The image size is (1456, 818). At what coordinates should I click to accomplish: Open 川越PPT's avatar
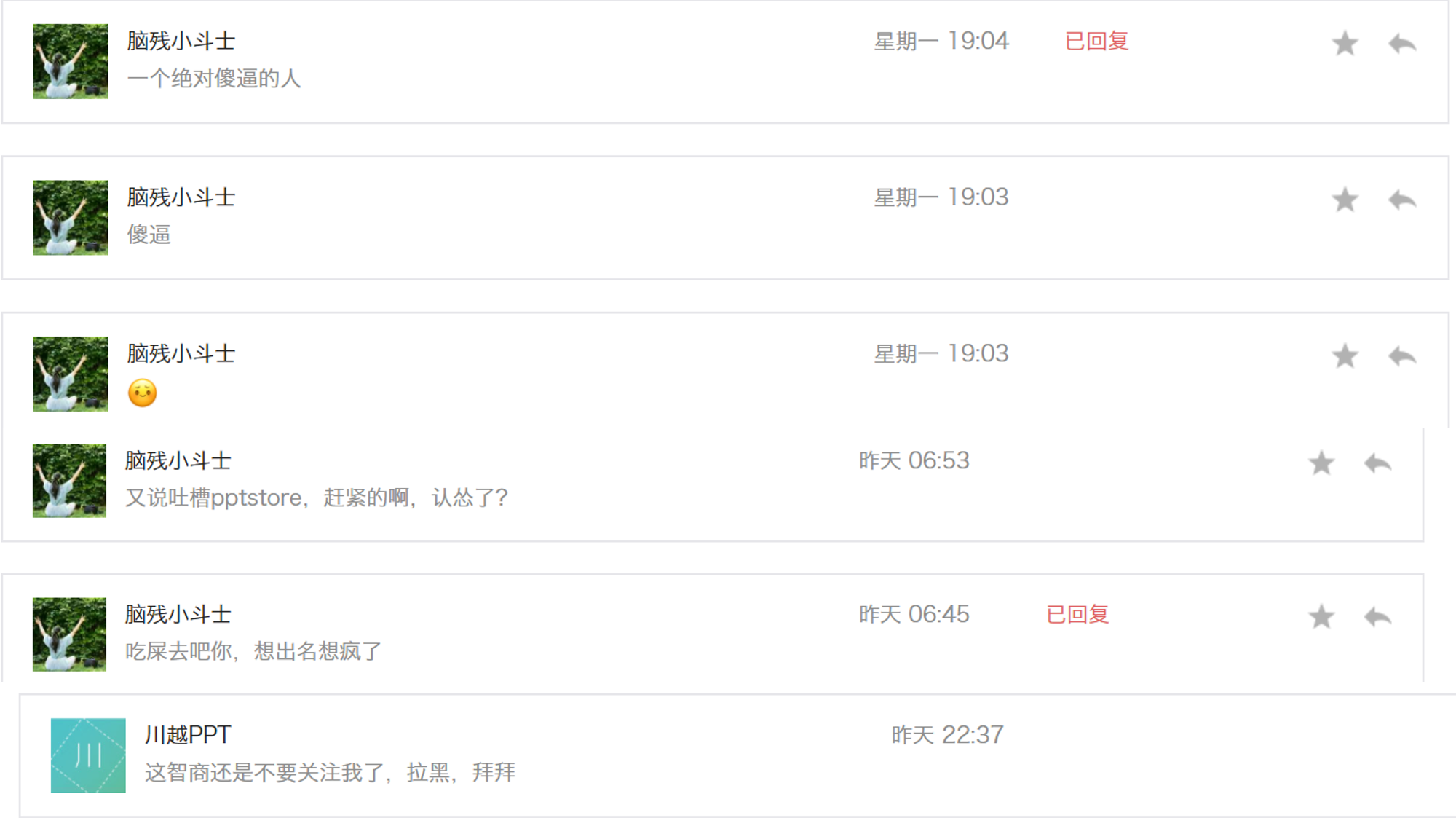pyautogui.click(x=88, y=755)
